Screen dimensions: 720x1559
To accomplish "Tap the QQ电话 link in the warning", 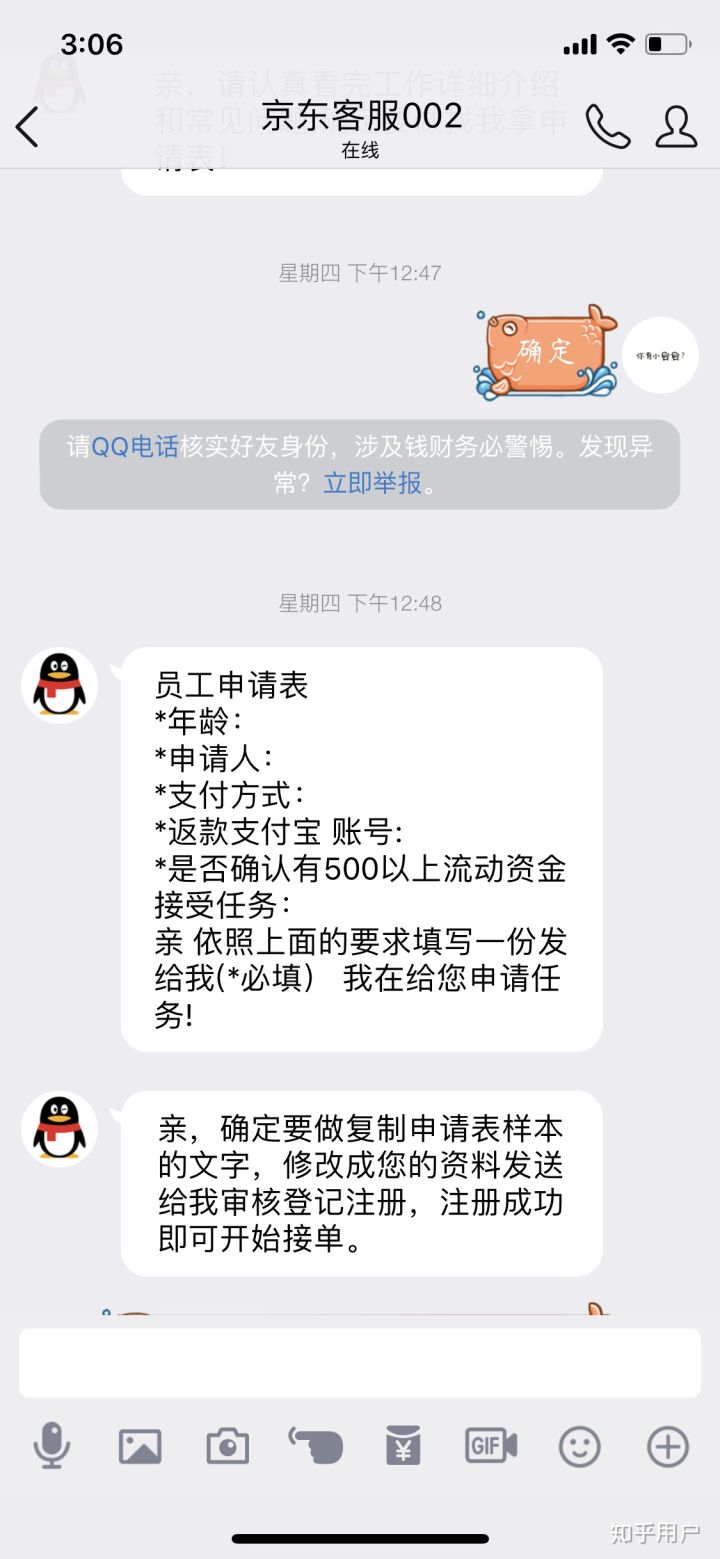I will pos(135,447).
